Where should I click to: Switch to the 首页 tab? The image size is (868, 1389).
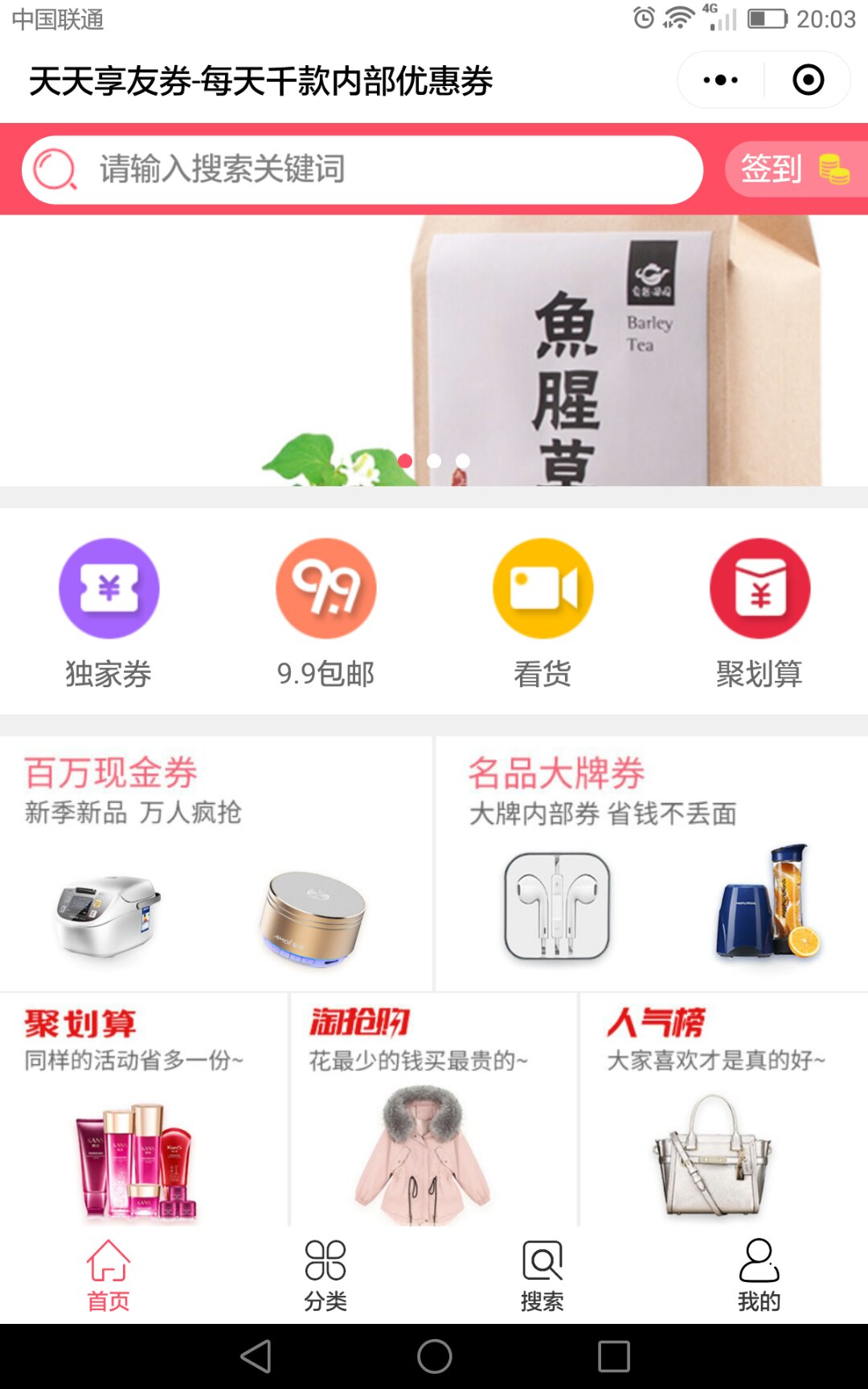tap(108, 1276)
